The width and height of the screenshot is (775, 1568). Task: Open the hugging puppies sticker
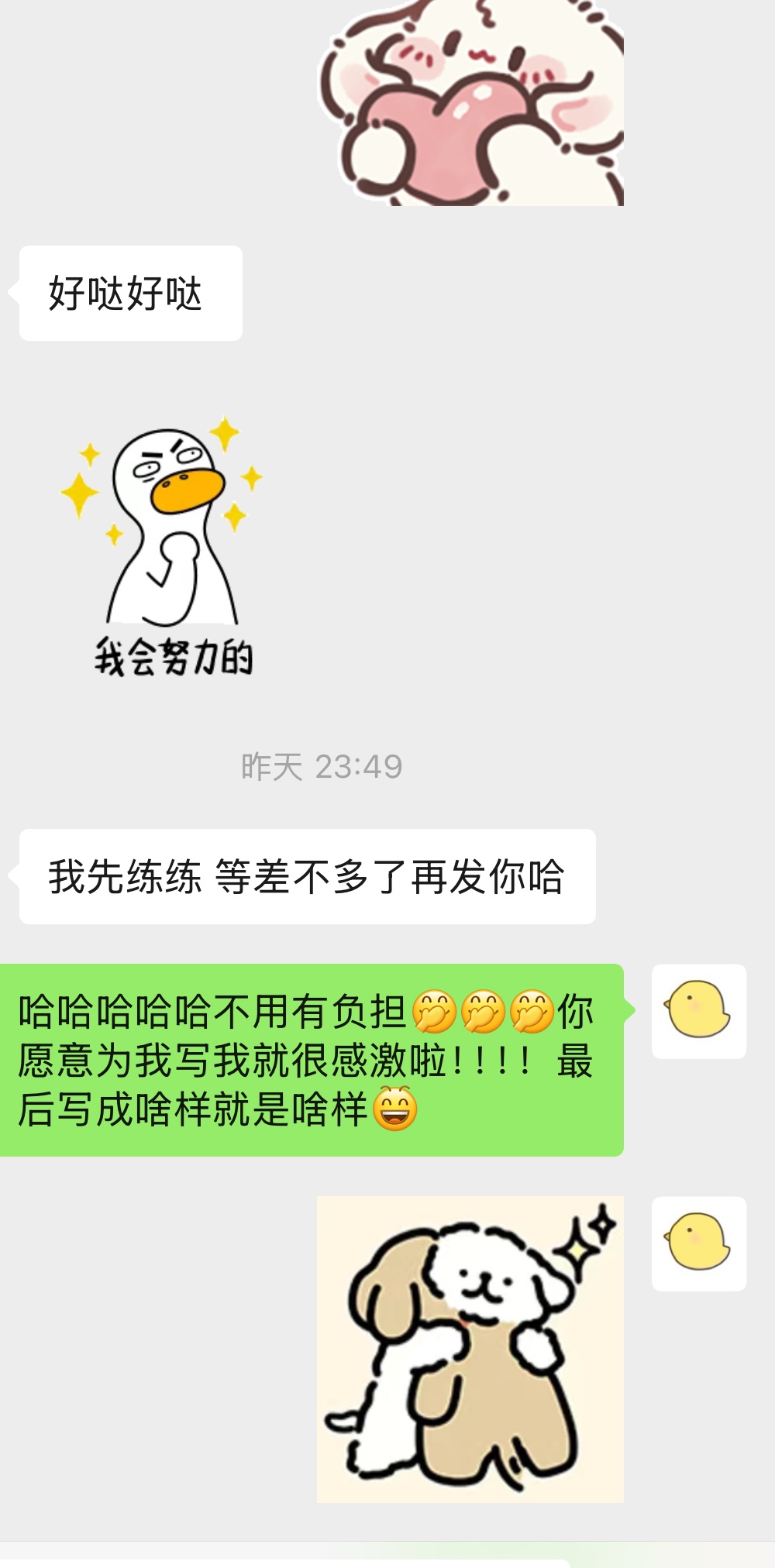point(470,1349)
